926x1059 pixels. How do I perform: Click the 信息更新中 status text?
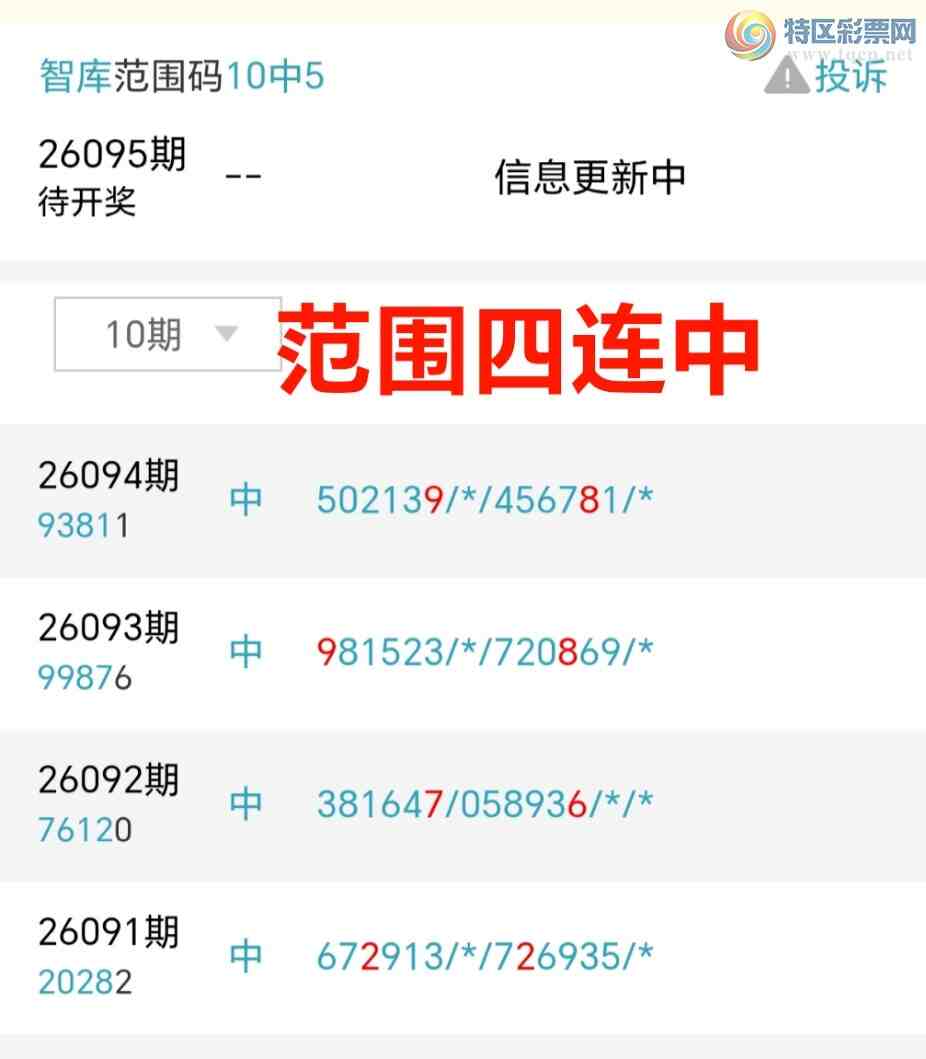592,175
